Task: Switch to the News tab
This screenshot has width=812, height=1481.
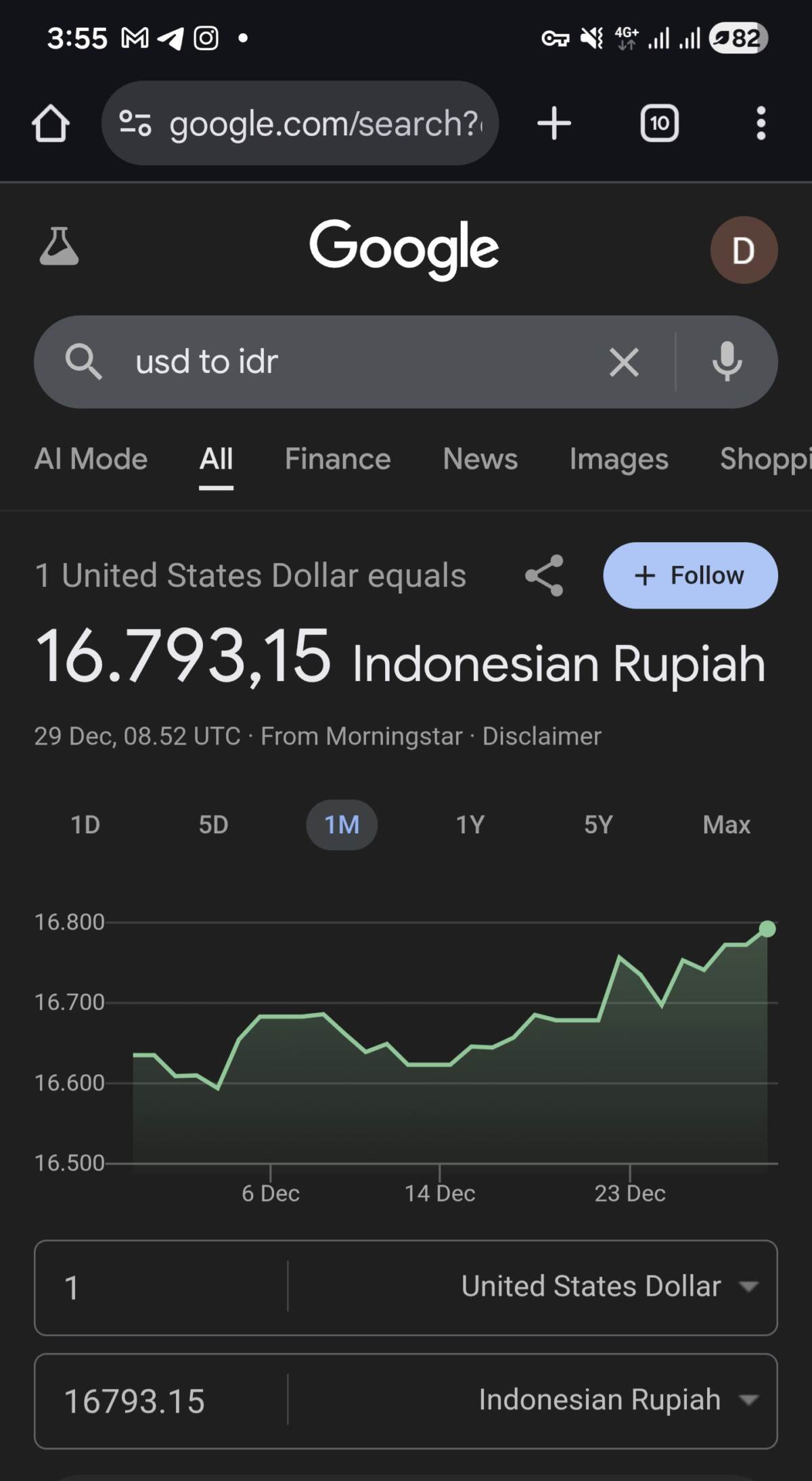Action: (x=480, y=459)
